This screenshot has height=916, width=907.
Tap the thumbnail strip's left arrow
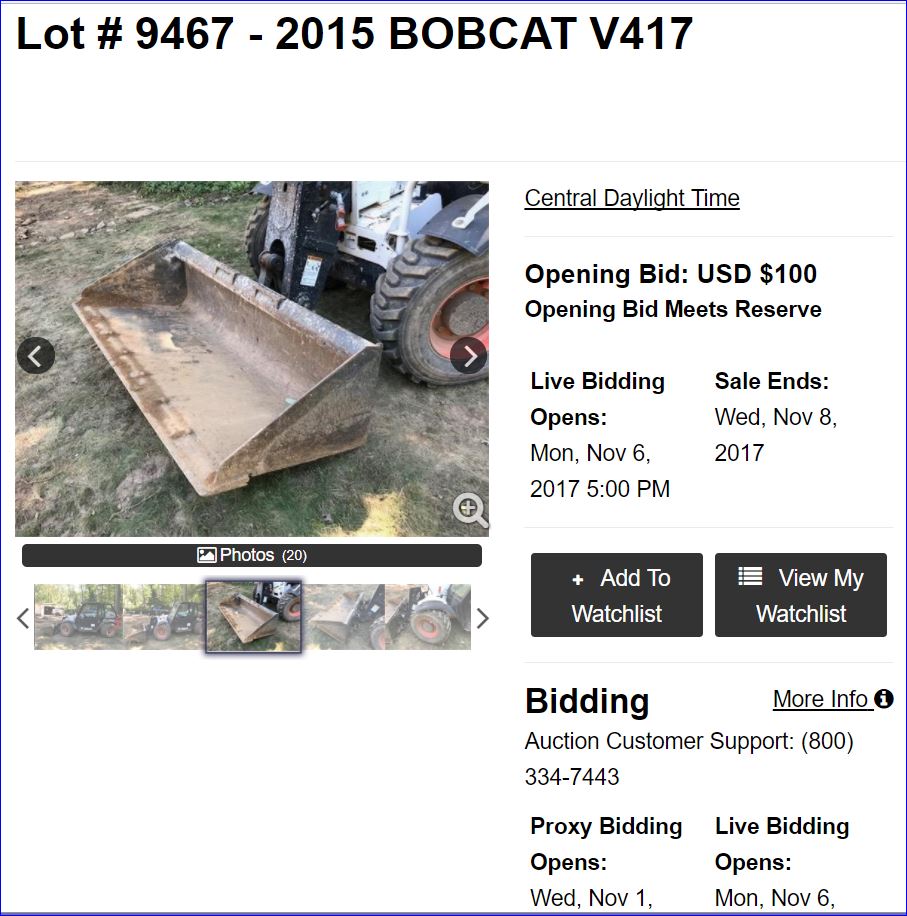coord(23,618)
